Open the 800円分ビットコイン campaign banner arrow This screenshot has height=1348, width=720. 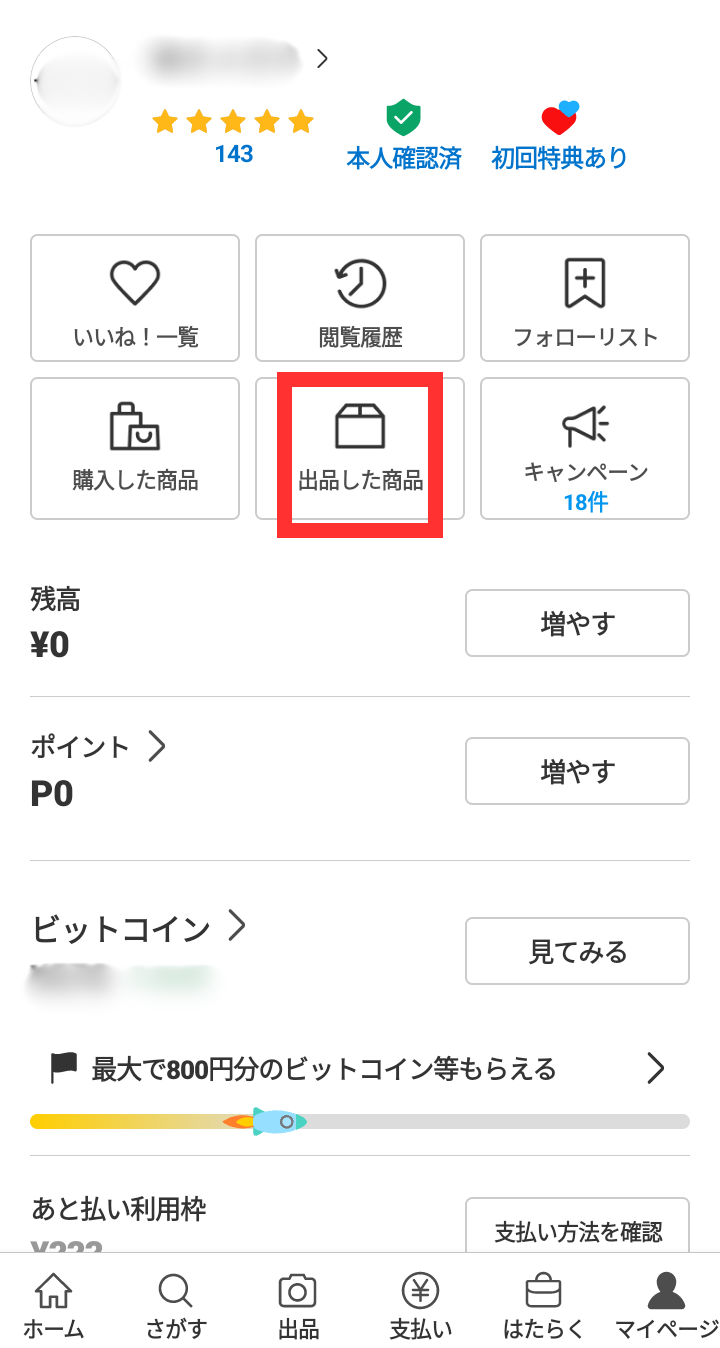[x=657, y=1068]
